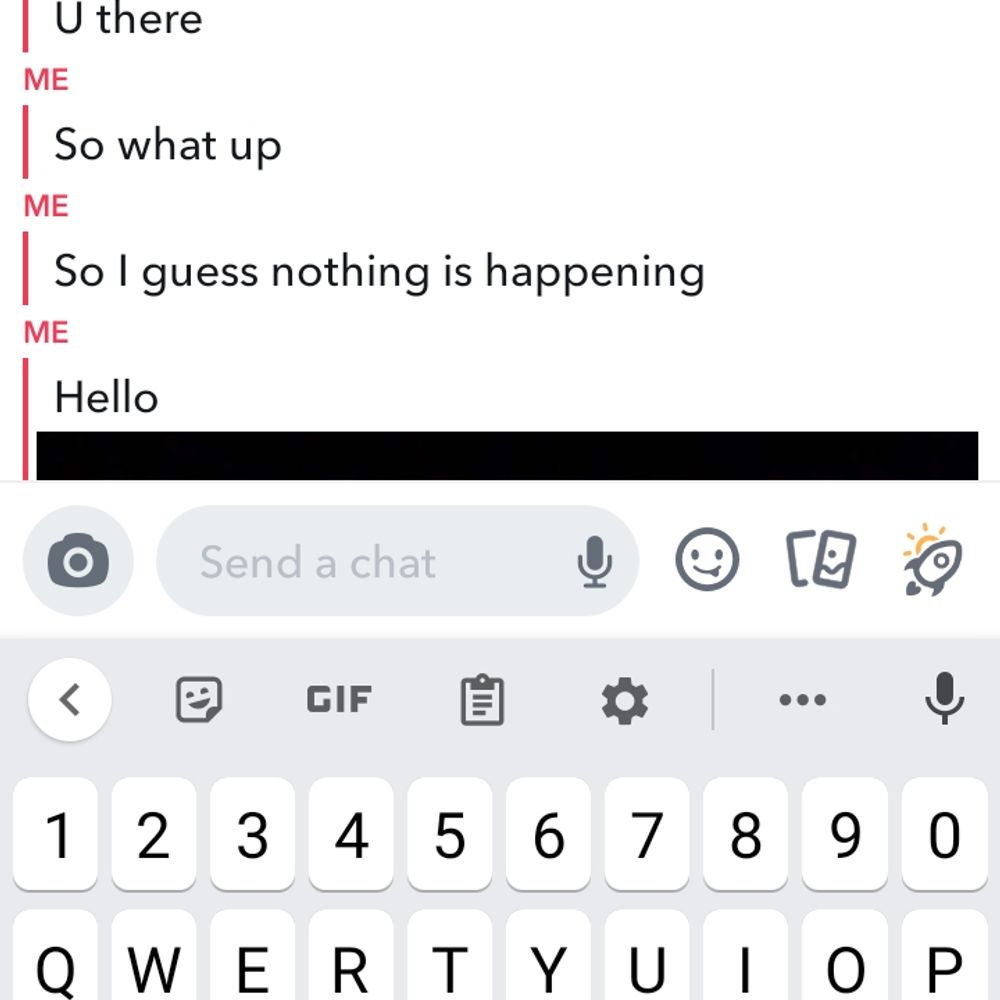Type the number 5 key
1000x1000 pixels.
click(449, 835)
